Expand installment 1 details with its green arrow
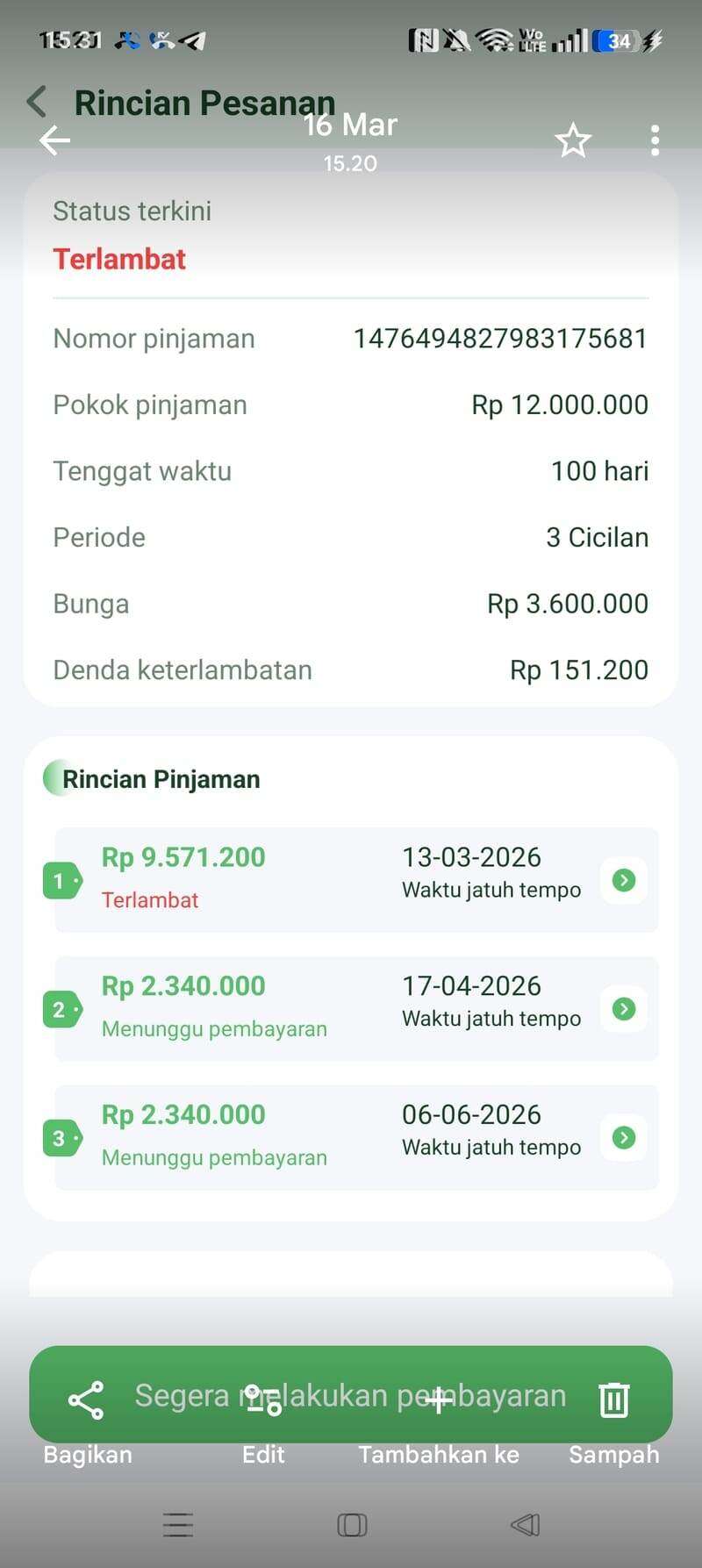This screenshot has height=1568, width=702. pyautogui.click(x=623, y=880)
